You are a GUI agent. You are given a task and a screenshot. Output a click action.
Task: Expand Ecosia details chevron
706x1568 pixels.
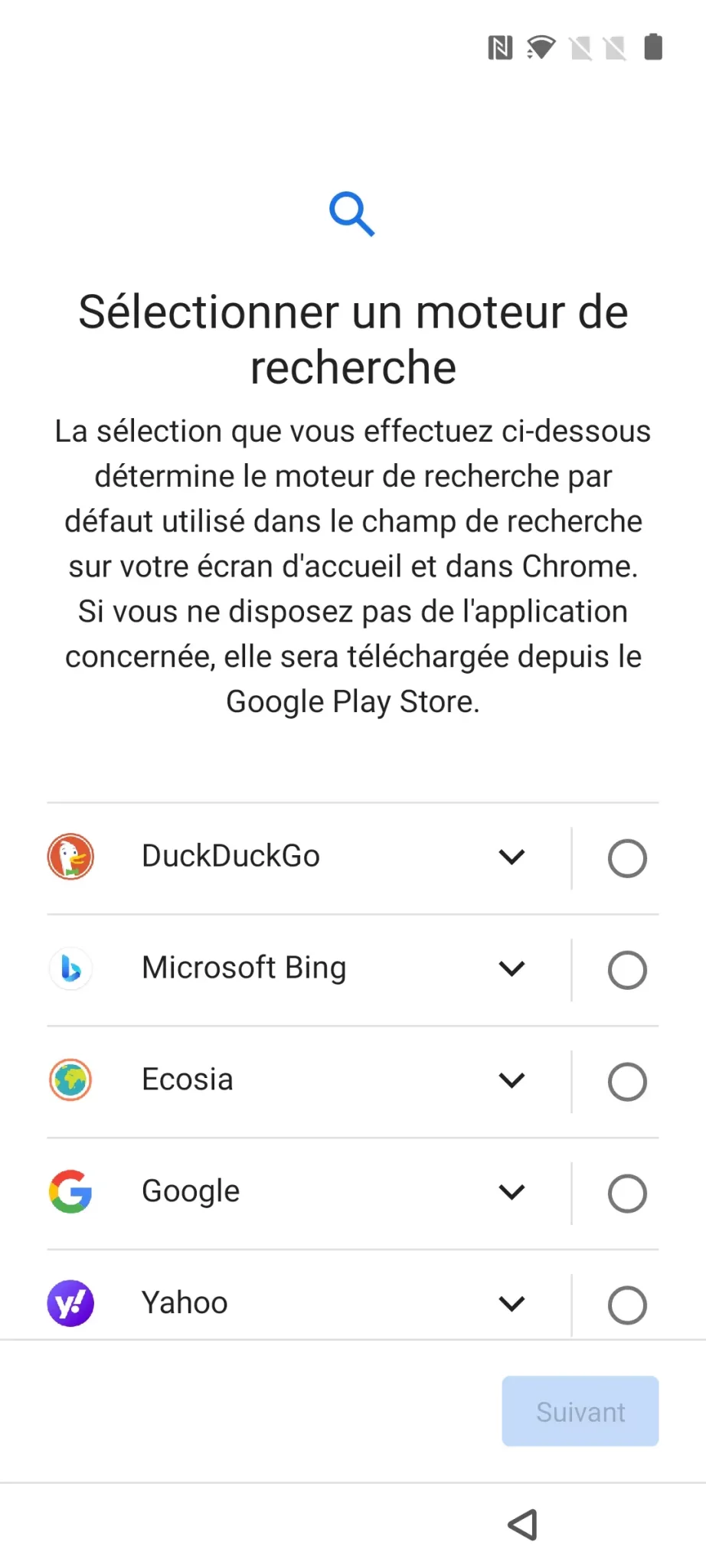512,1080
